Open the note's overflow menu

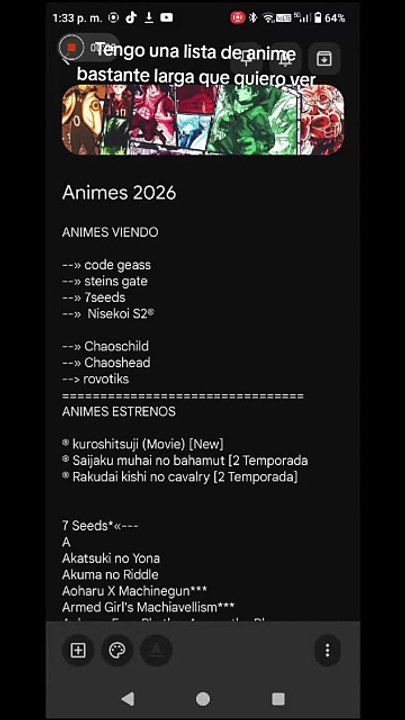point(327,650)
